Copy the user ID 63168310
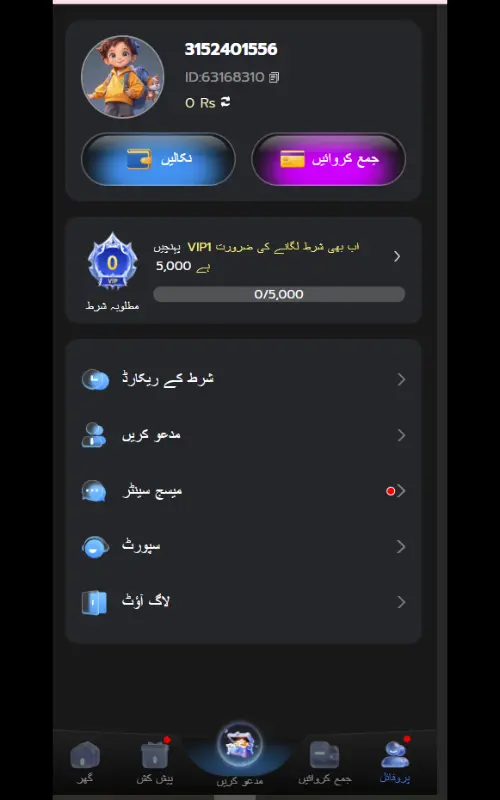Viewport: 500px width, 800px height. point(274,78)
